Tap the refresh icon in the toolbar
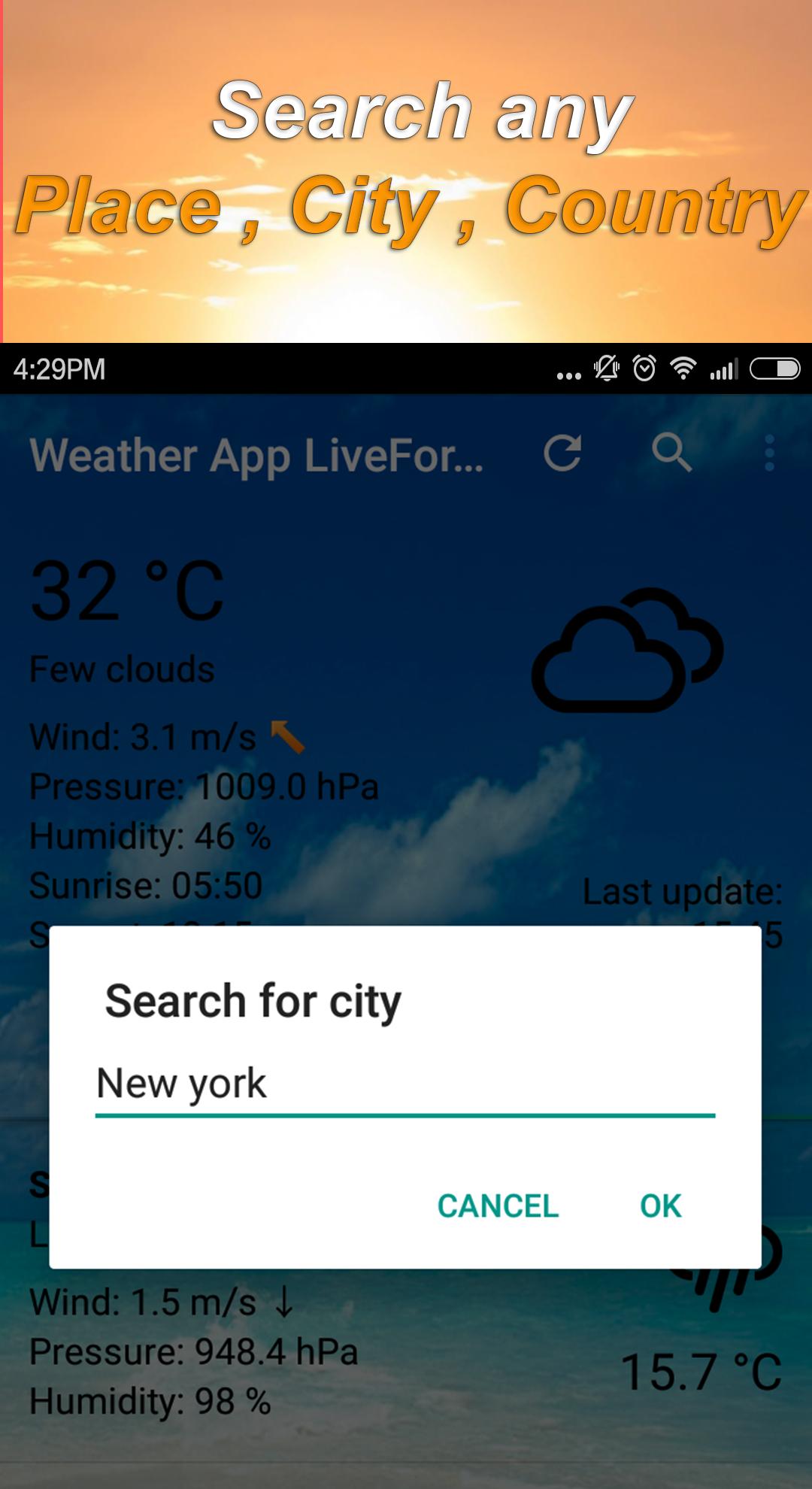812x1489 pixels. tap(564, 454)
